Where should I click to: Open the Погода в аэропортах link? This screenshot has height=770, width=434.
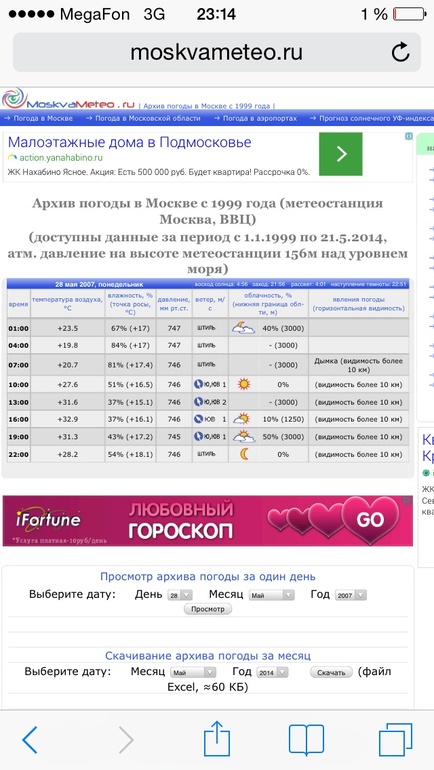255,118
